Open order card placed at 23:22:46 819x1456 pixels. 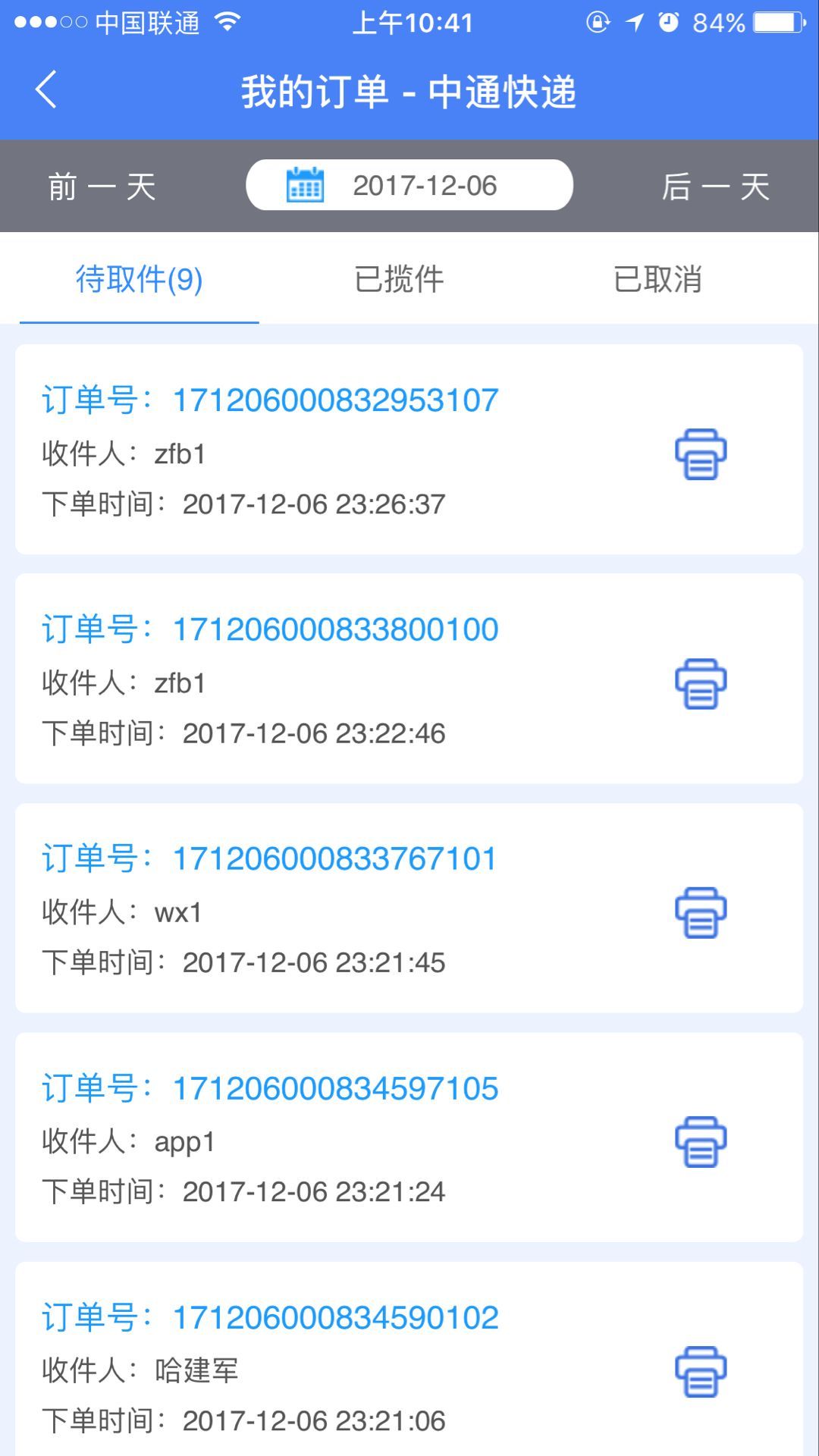point(409,679)
